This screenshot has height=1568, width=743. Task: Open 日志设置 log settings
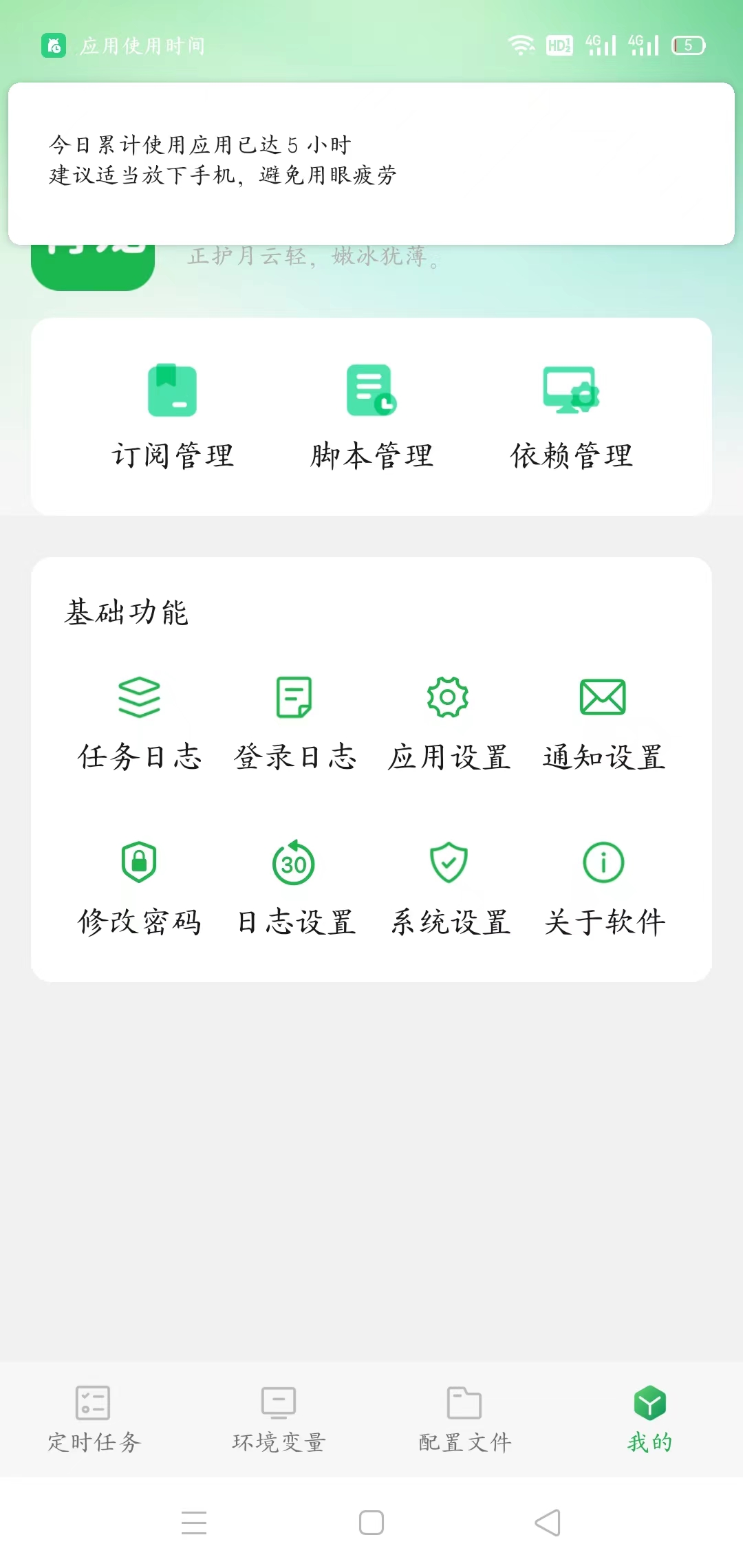click(x=294, y=887)
